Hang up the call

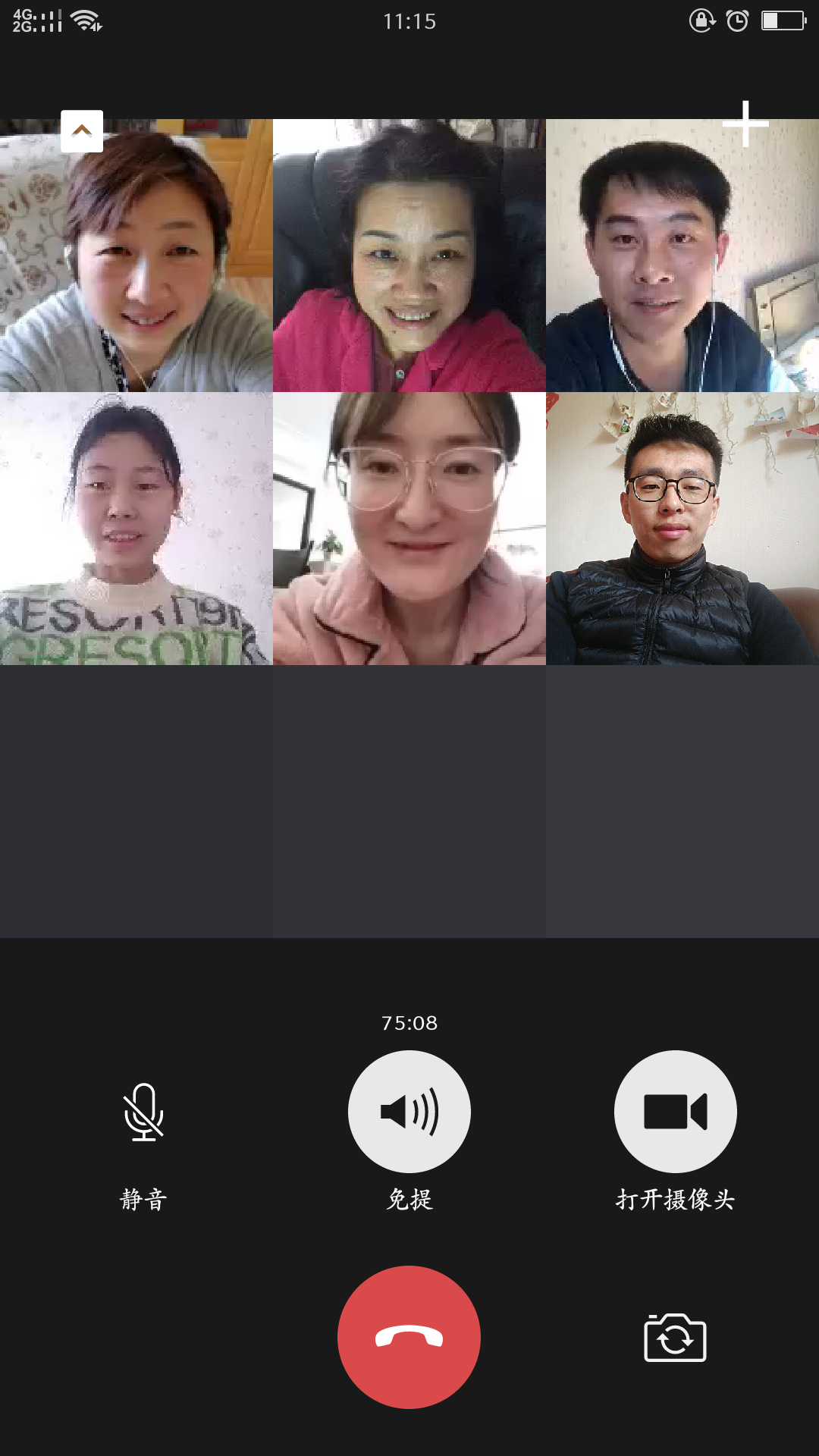coord(409,1337)
